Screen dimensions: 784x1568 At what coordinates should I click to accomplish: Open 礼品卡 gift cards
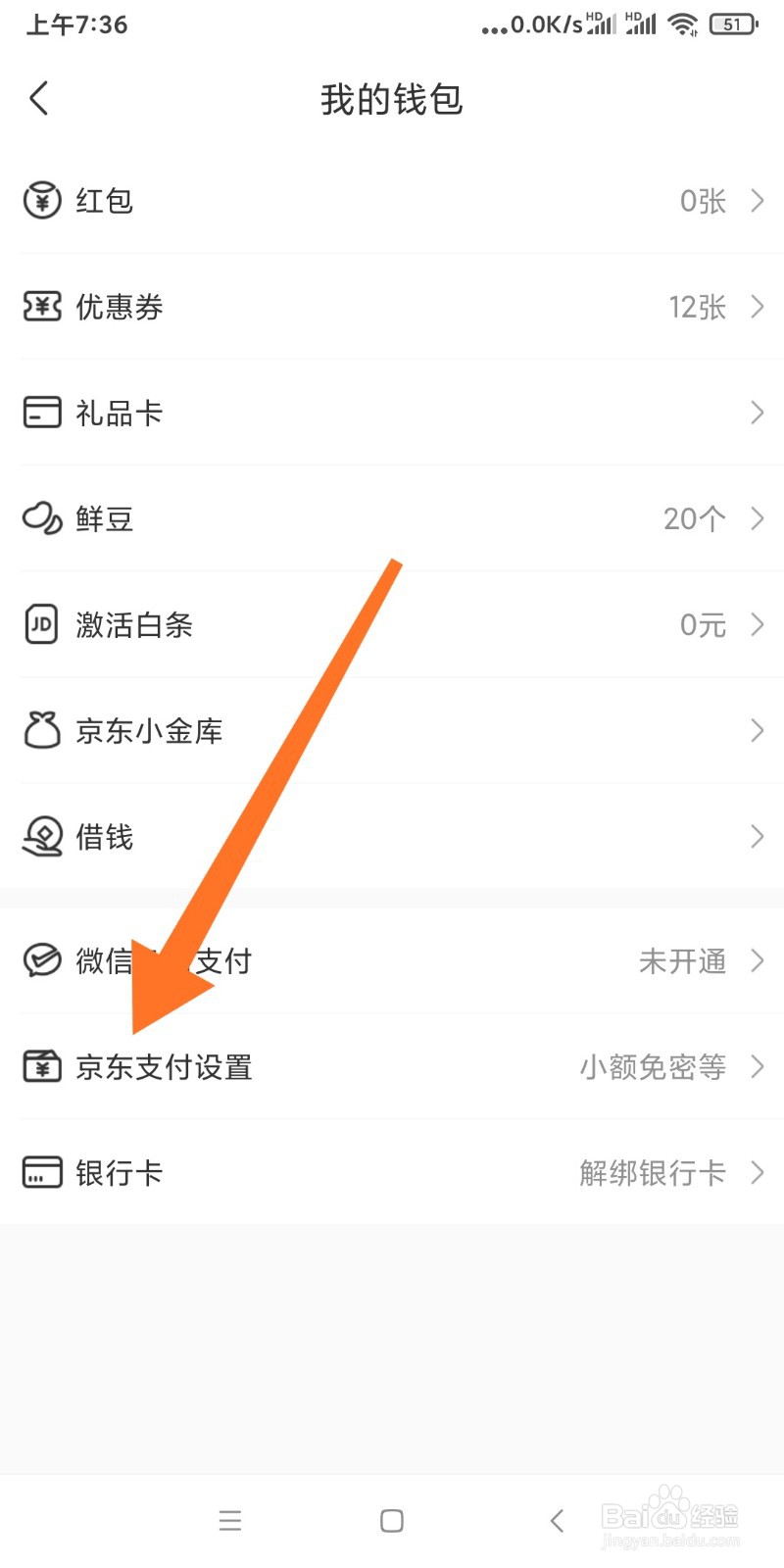(x=392, y=413)
